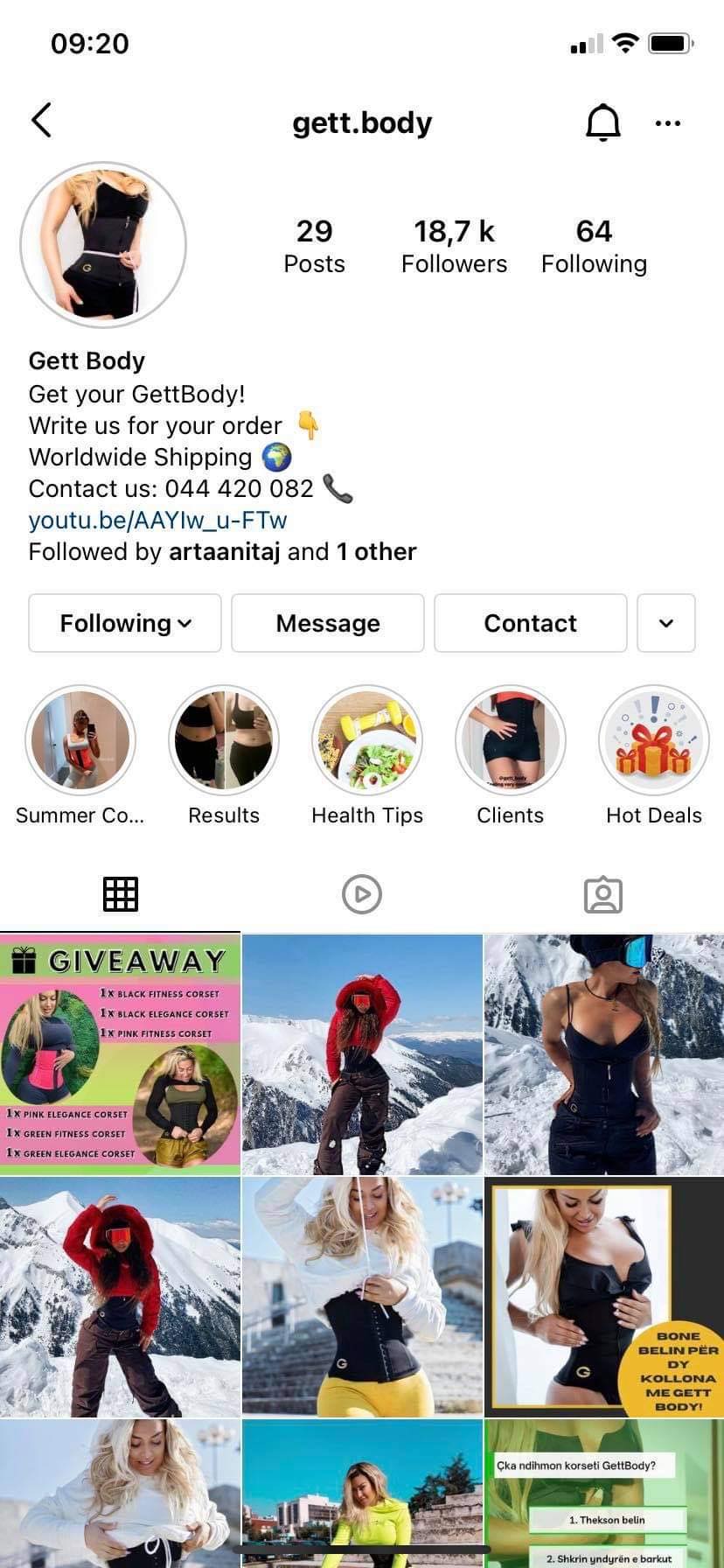
Task: Switch to the tagged photos tab
Action: 603,894
